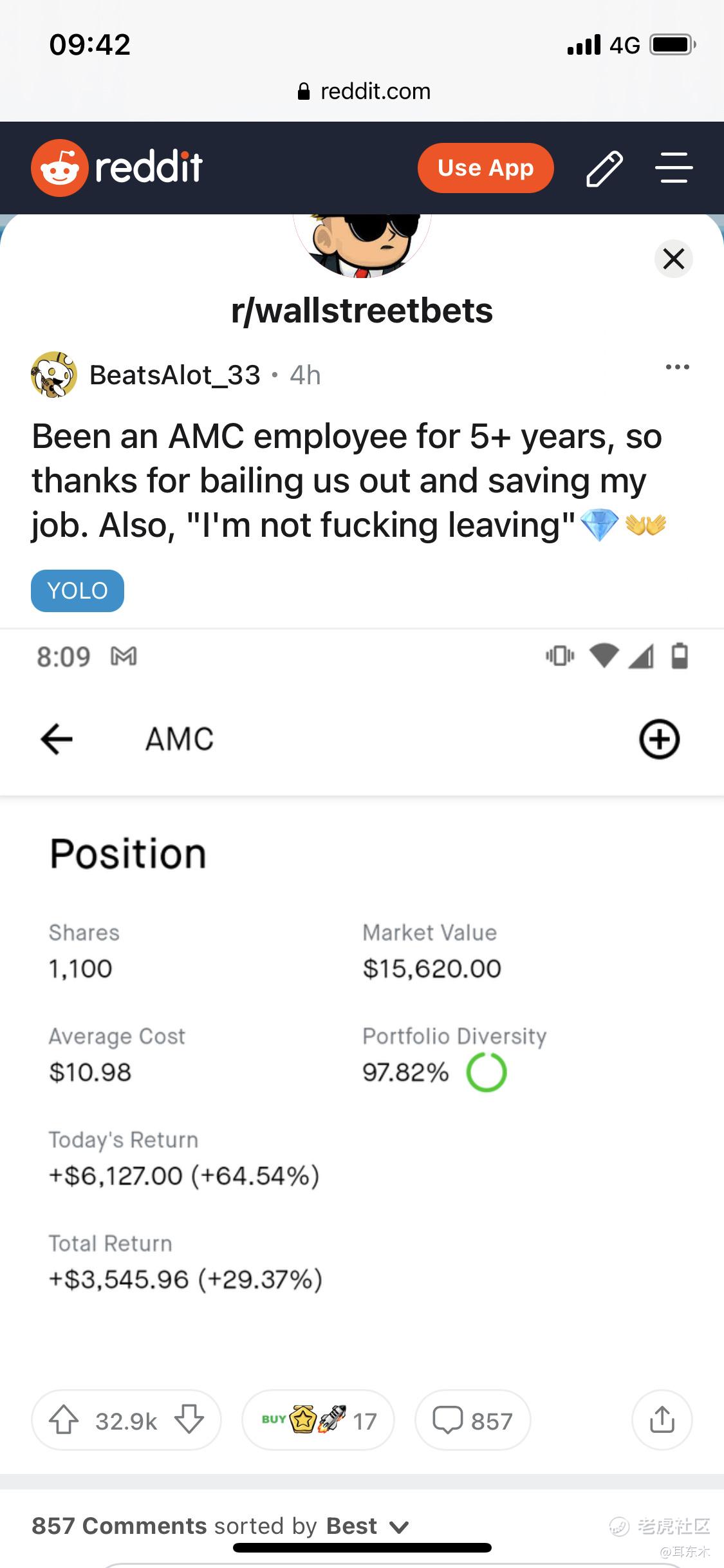View BeatsAlot_33's profile

(174, 375)
